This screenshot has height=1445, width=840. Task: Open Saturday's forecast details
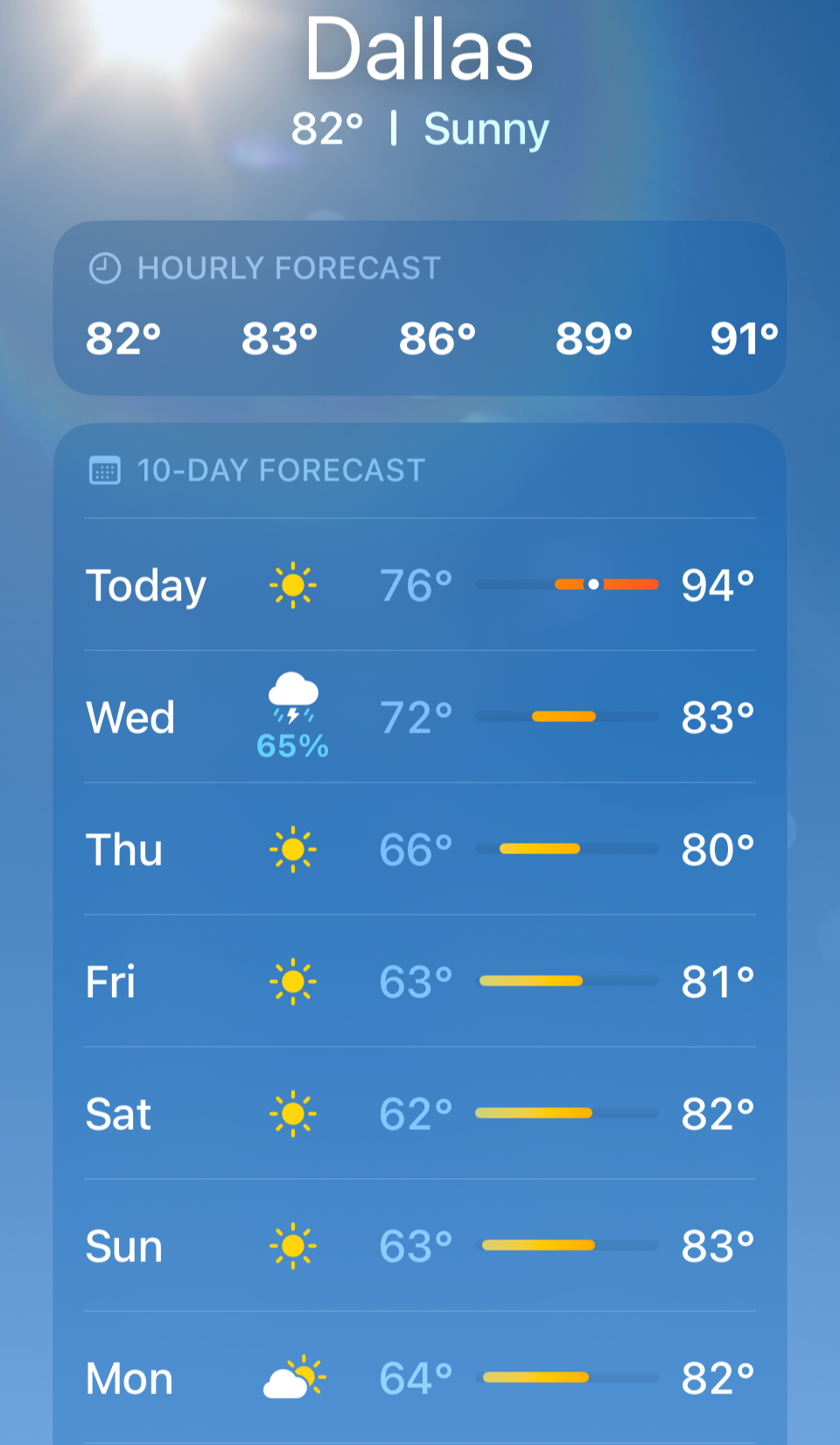pyautogui.click(x=420, y=1113)
